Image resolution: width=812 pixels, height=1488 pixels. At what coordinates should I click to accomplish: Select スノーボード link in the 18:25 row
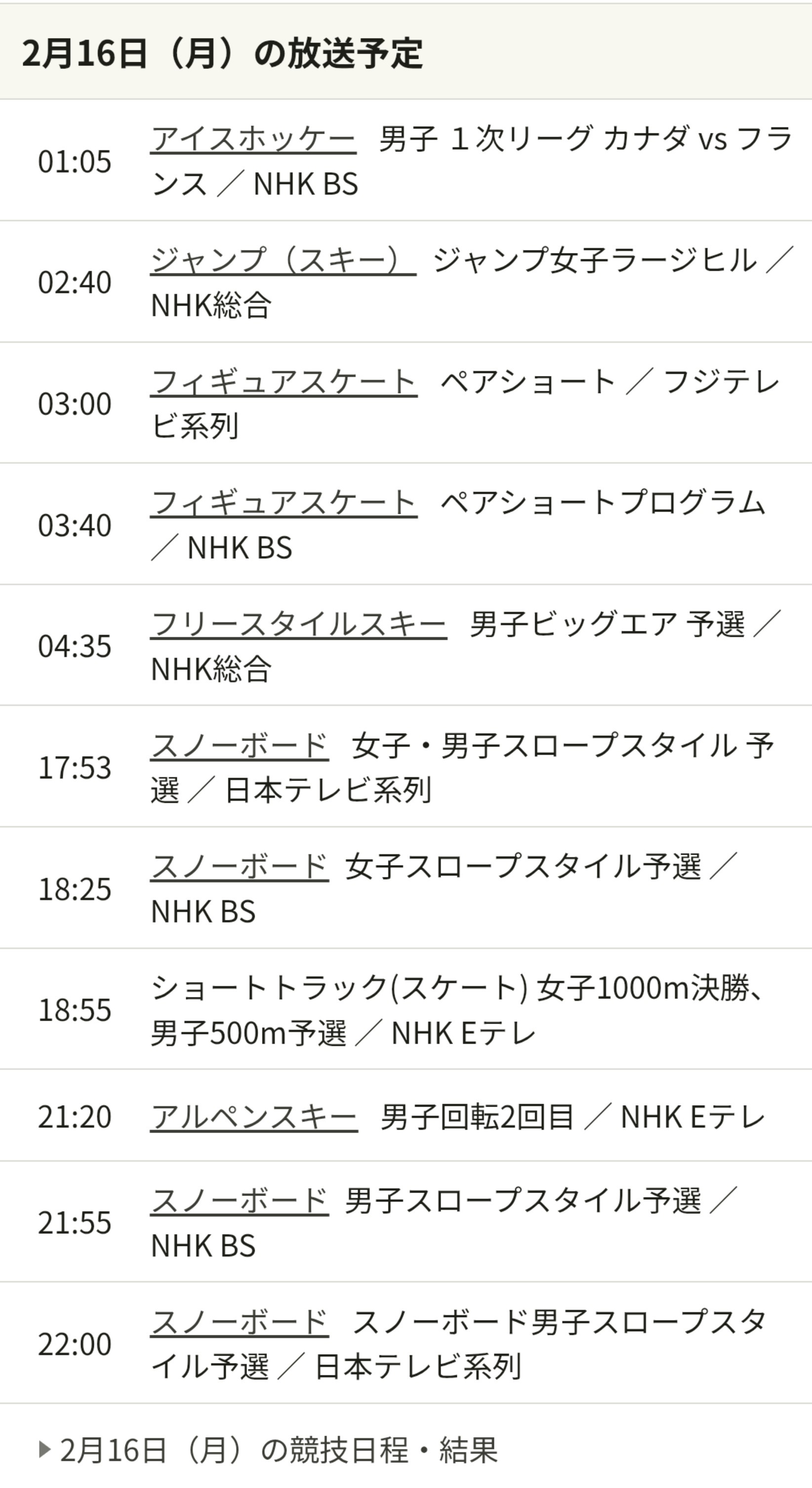239,867
